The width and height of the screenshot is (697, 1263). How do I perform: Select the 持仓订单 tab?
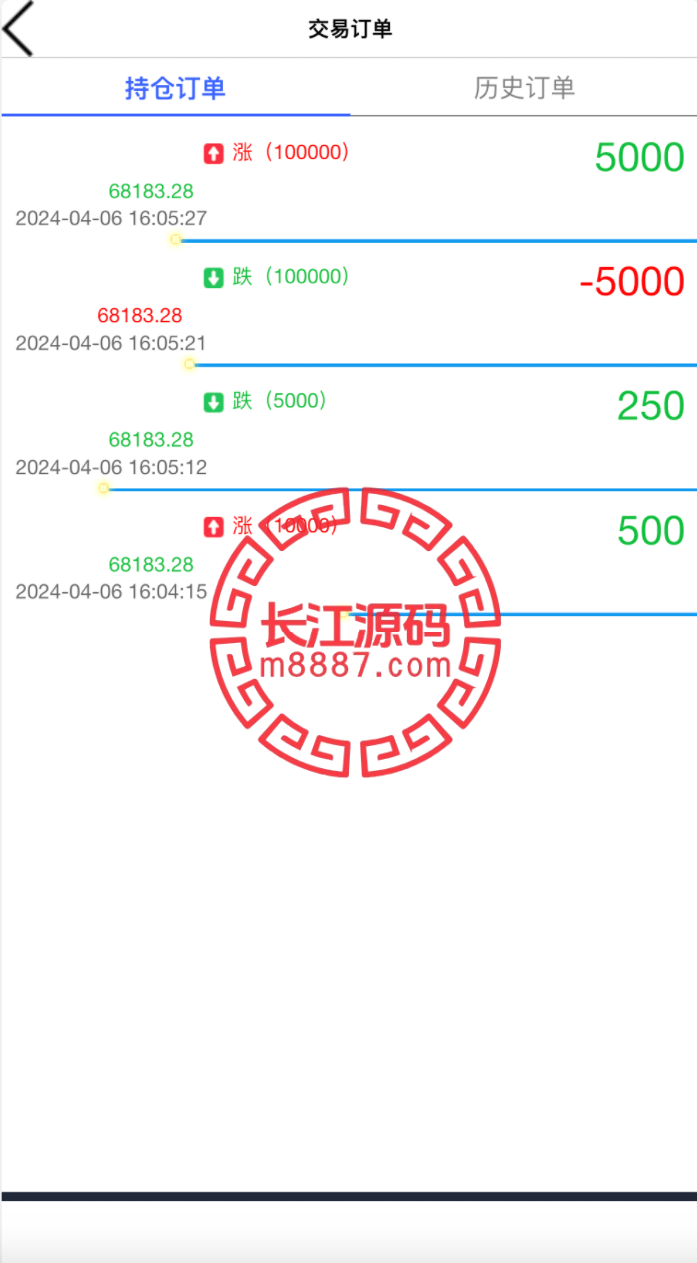(175, 88)
